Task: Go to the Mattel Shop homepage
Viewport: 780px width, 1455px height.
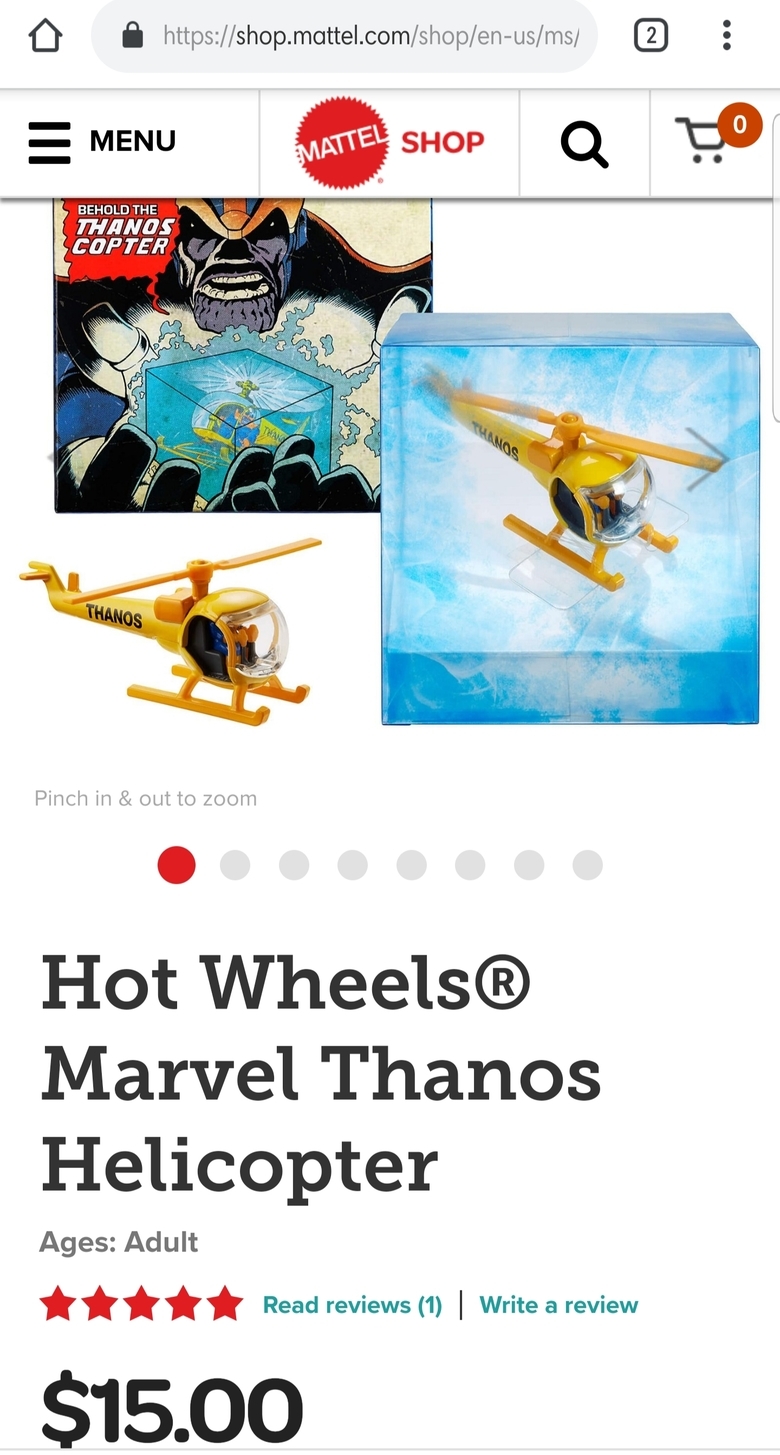Action: click(389, 142)
